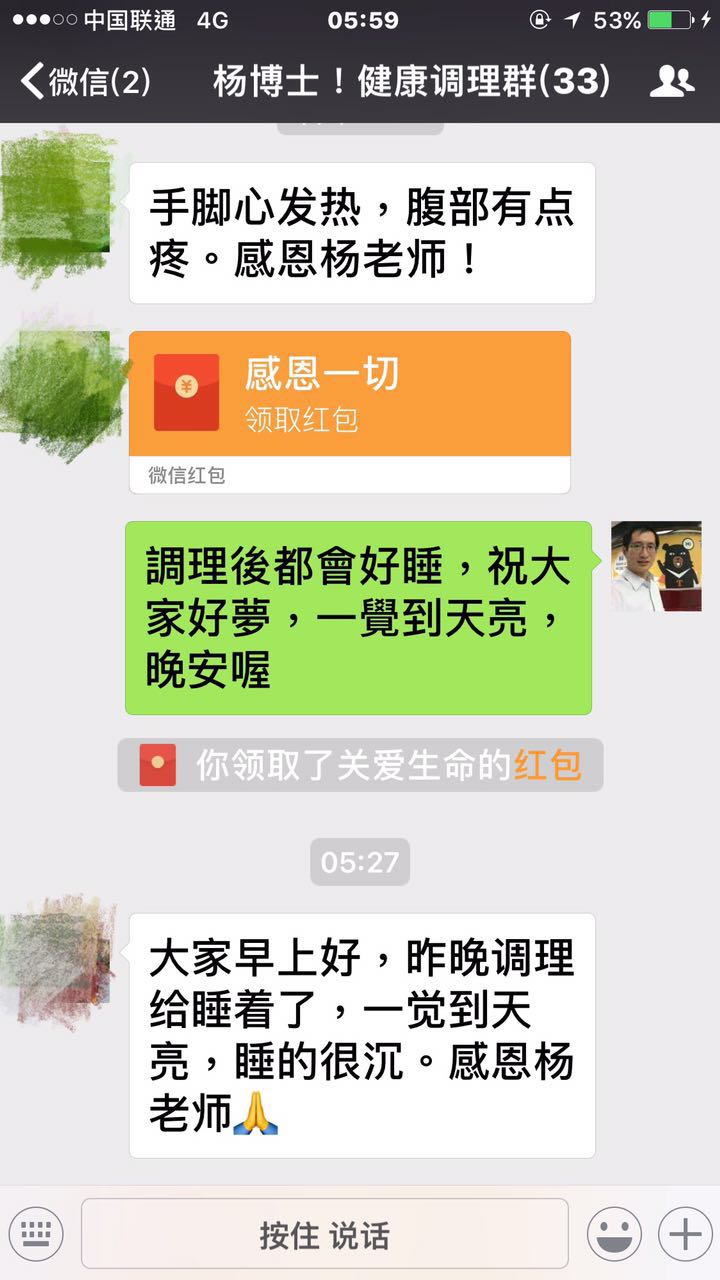Go back to the WeChat chat list

(85, 82)
